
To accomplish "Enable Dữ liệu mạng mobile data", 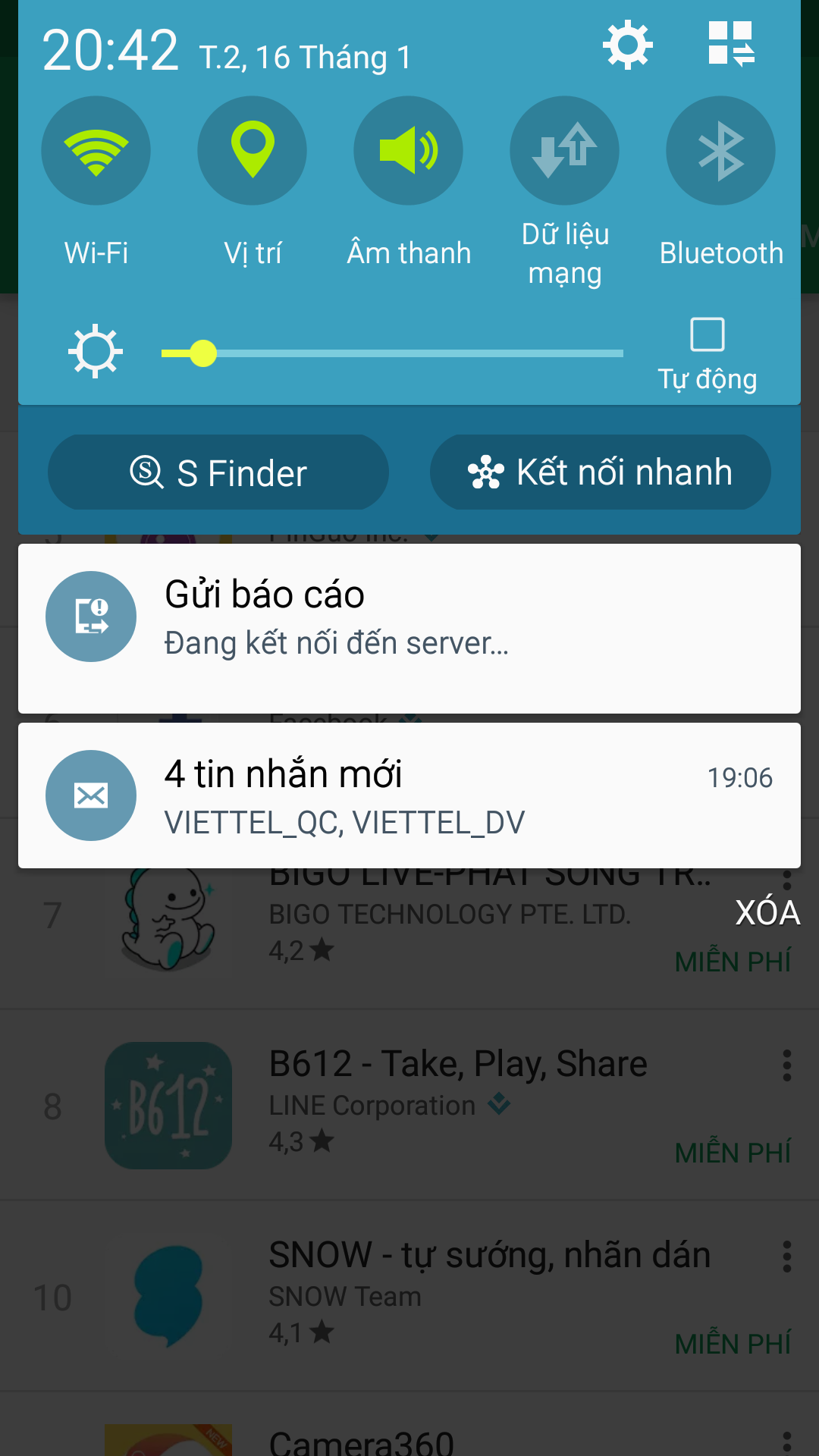I will [x=564, y=150].
